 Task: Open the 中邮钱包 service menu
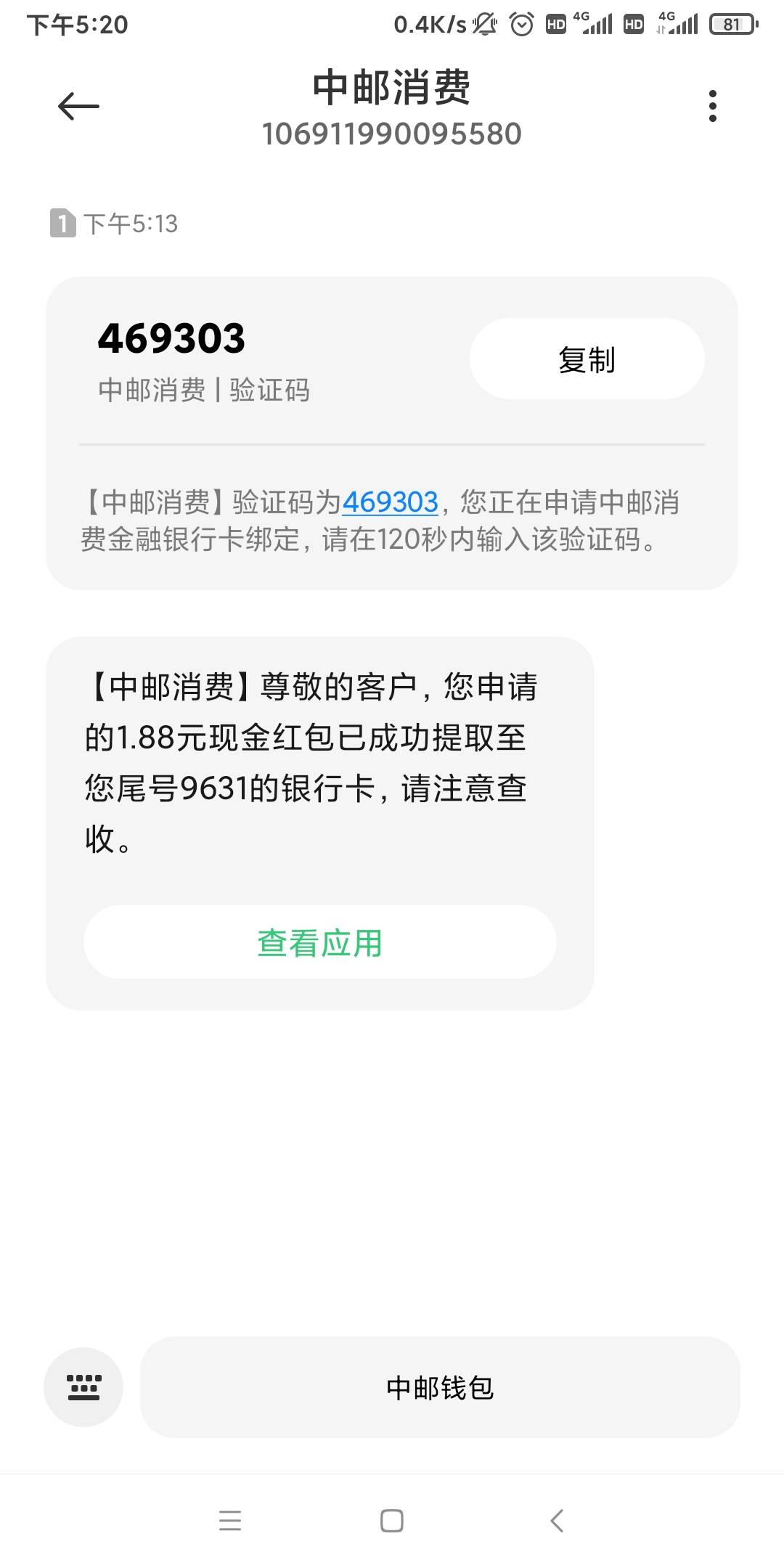440,1387
